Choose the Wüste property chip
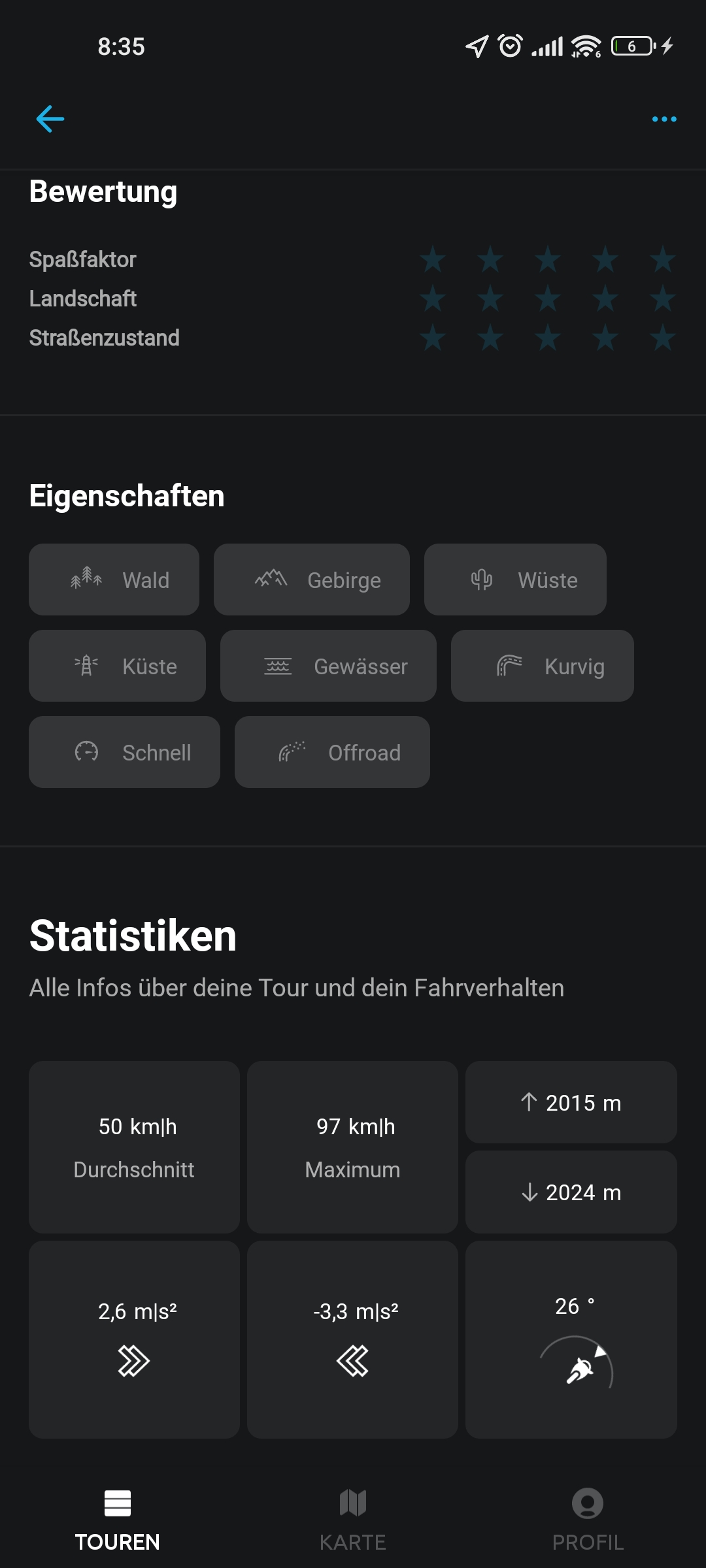This screenshot has width=706, height=1568. [515, 580]
